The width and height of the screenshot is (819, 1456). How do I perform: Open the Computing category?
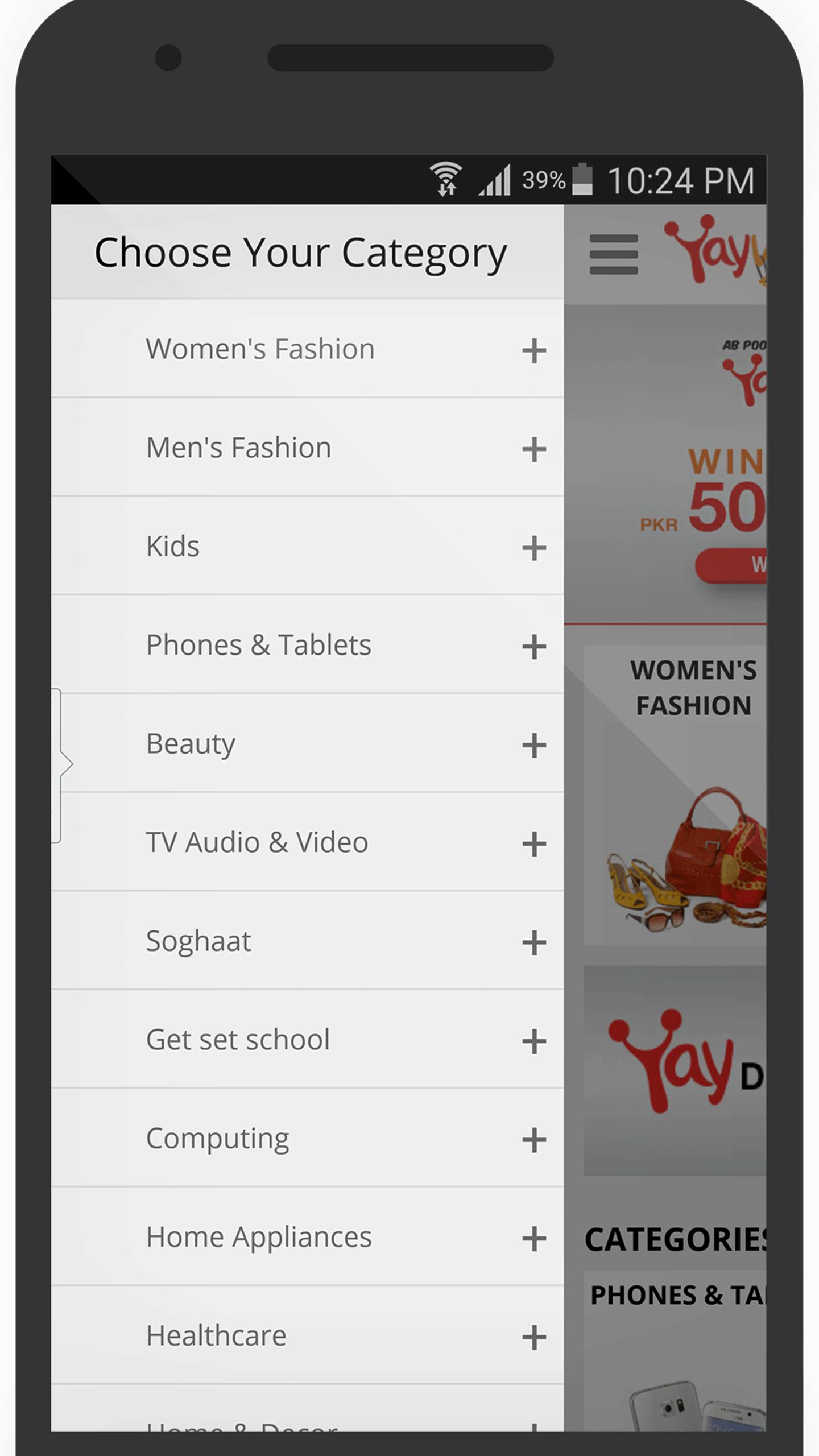(x=217, y=1139)
